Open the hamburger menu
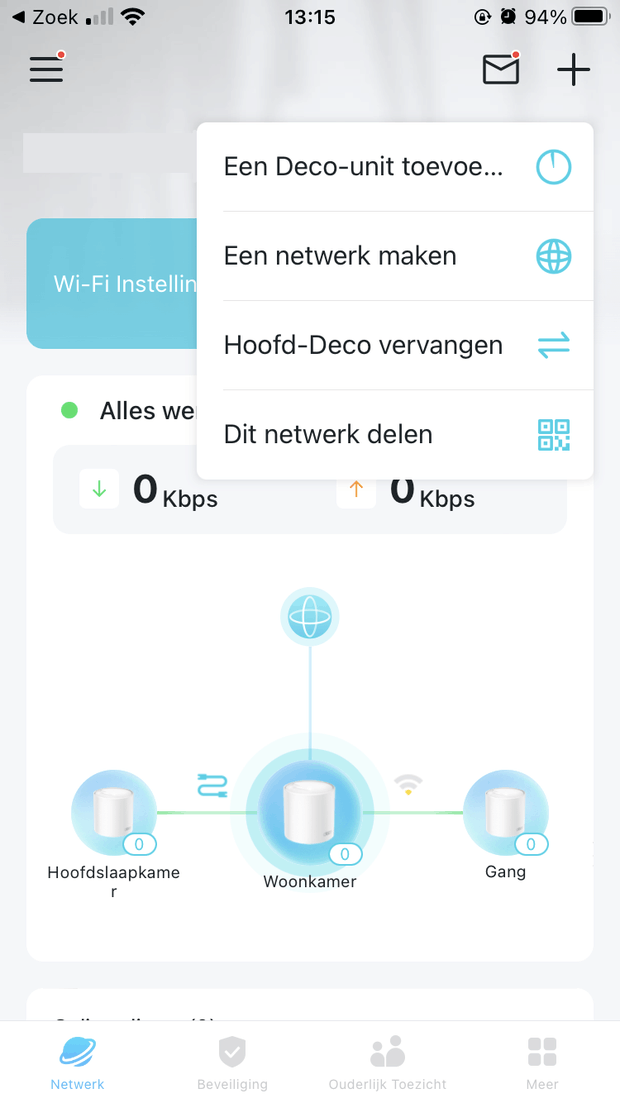 pos(46,69)
